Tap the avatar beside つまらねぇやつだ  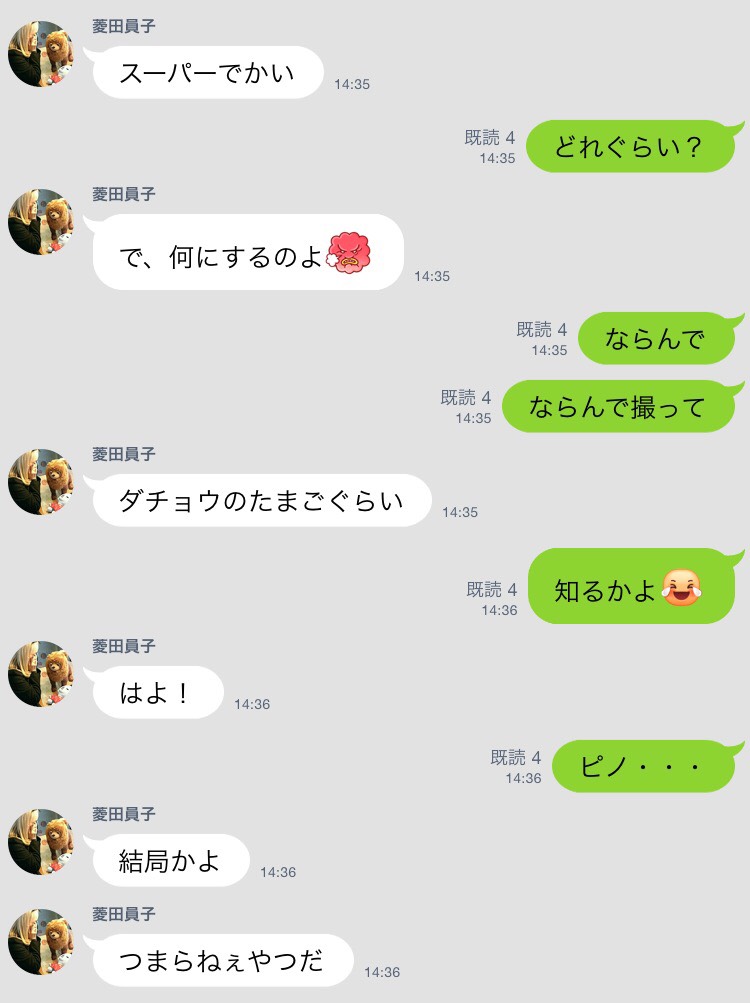41,942
